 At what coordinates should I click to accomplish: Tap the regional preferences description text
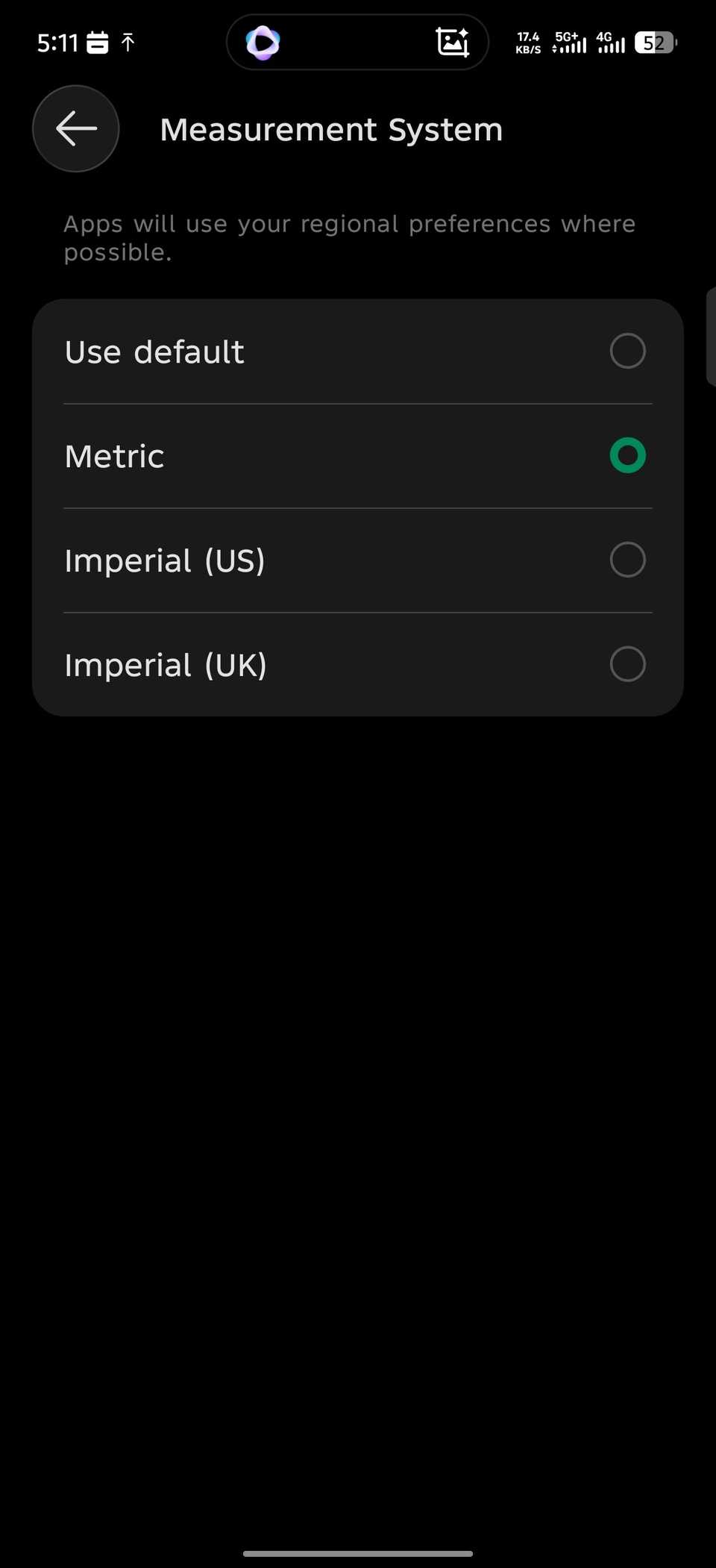point(349,237)
